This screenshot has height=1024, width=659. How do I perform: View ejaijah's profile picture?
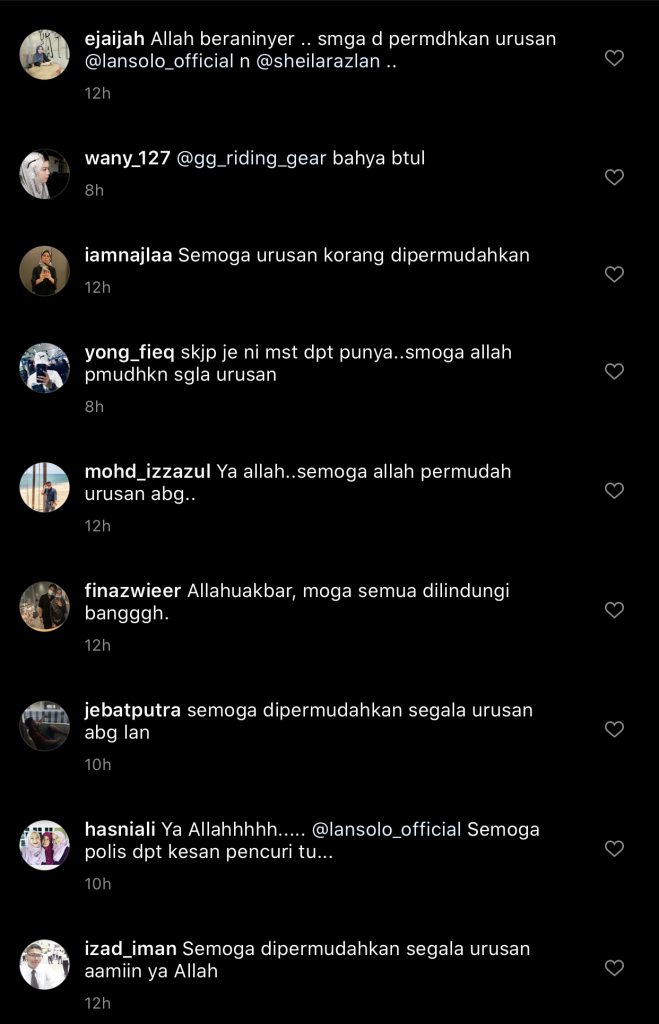[44, 54]
